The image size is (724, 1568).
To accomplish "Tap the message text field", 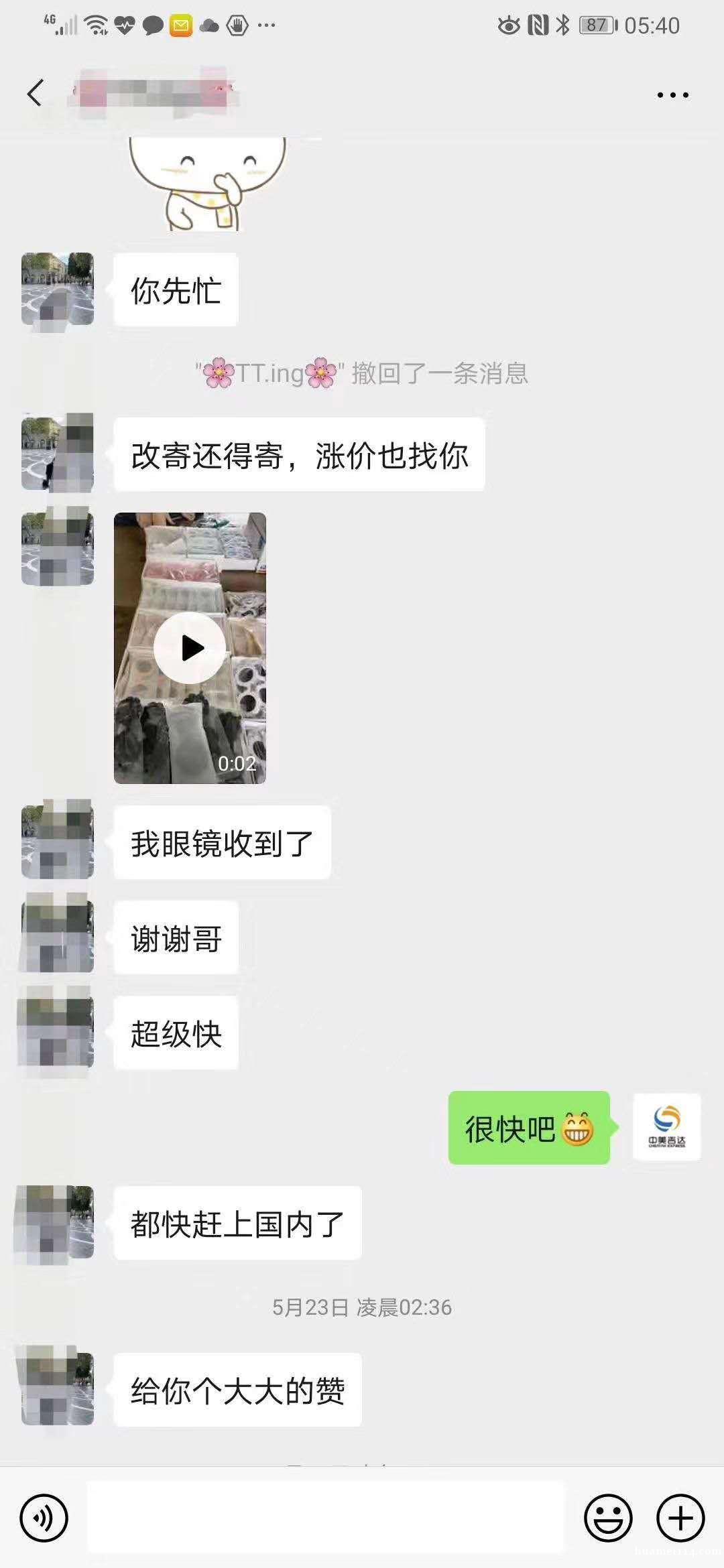I will click(x=326, y=1518).
